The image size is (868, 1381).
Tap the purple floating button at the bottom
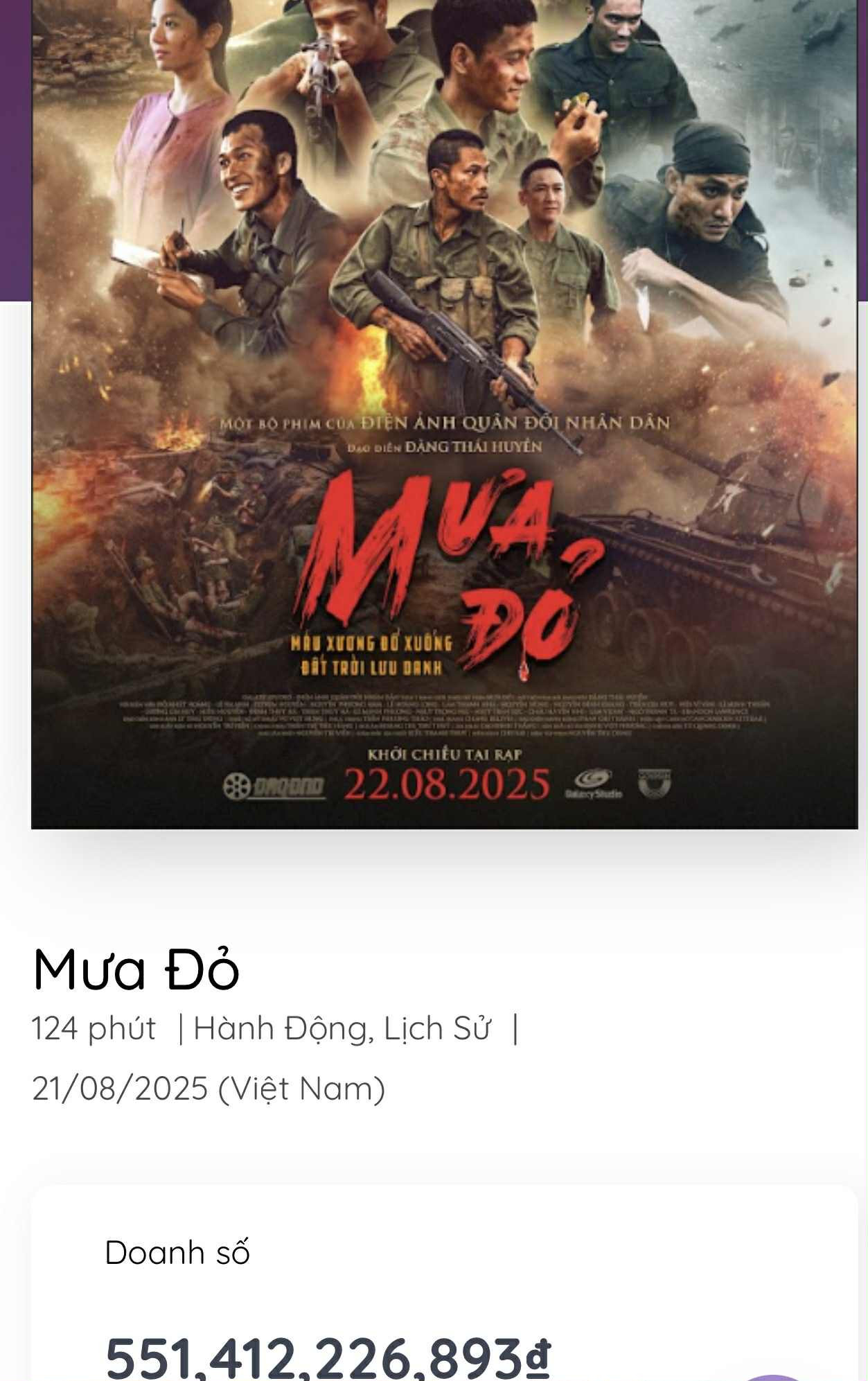[774, 1376]
